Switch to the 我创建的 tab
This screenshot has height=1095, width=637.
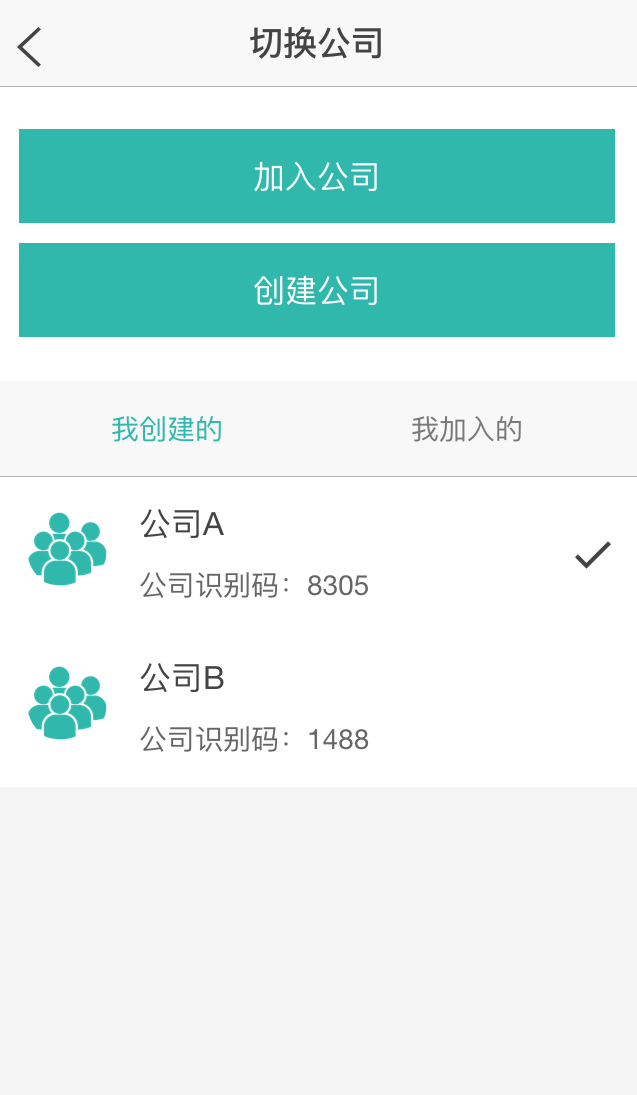[x=166, y=429]
